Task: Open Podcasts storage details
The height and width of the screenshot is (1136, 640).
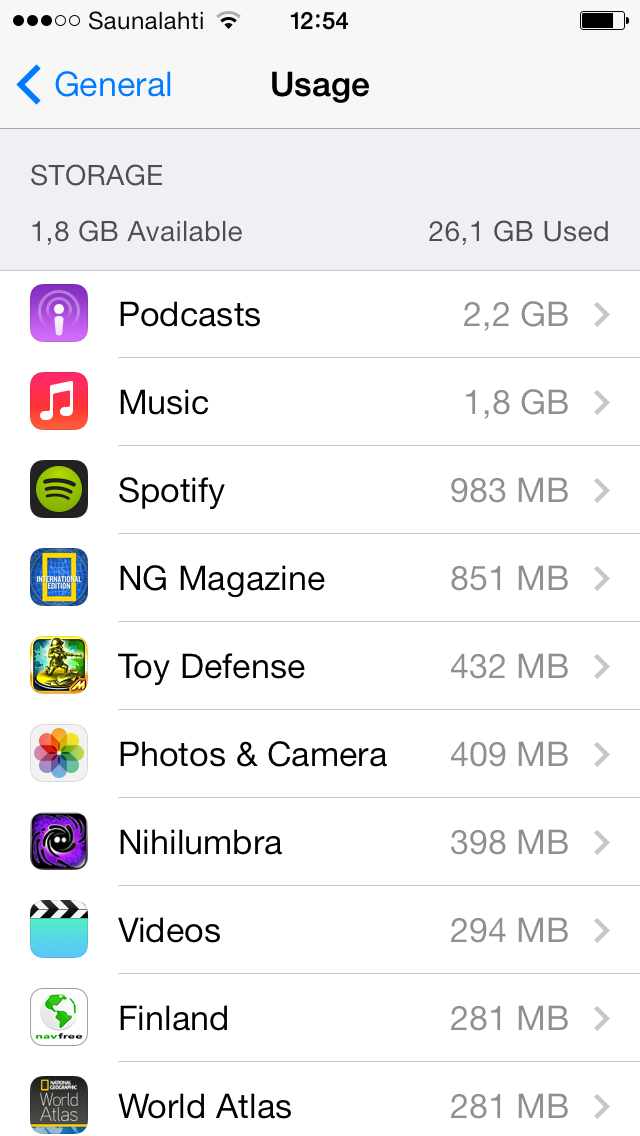Action: tap(320, 315)
